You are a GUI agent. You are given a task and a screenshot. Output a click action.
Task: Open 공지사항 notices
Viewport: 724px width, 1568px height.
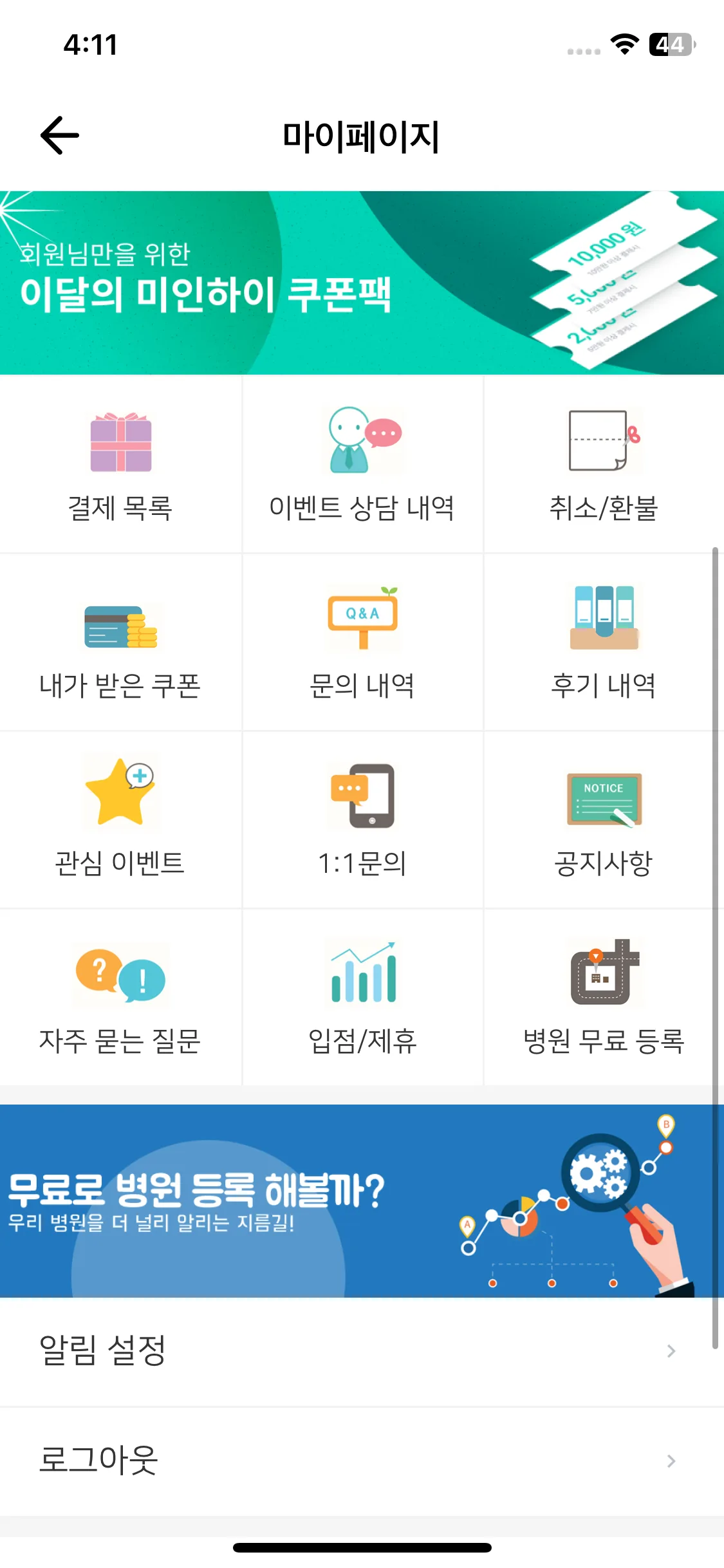pos(604,820)
